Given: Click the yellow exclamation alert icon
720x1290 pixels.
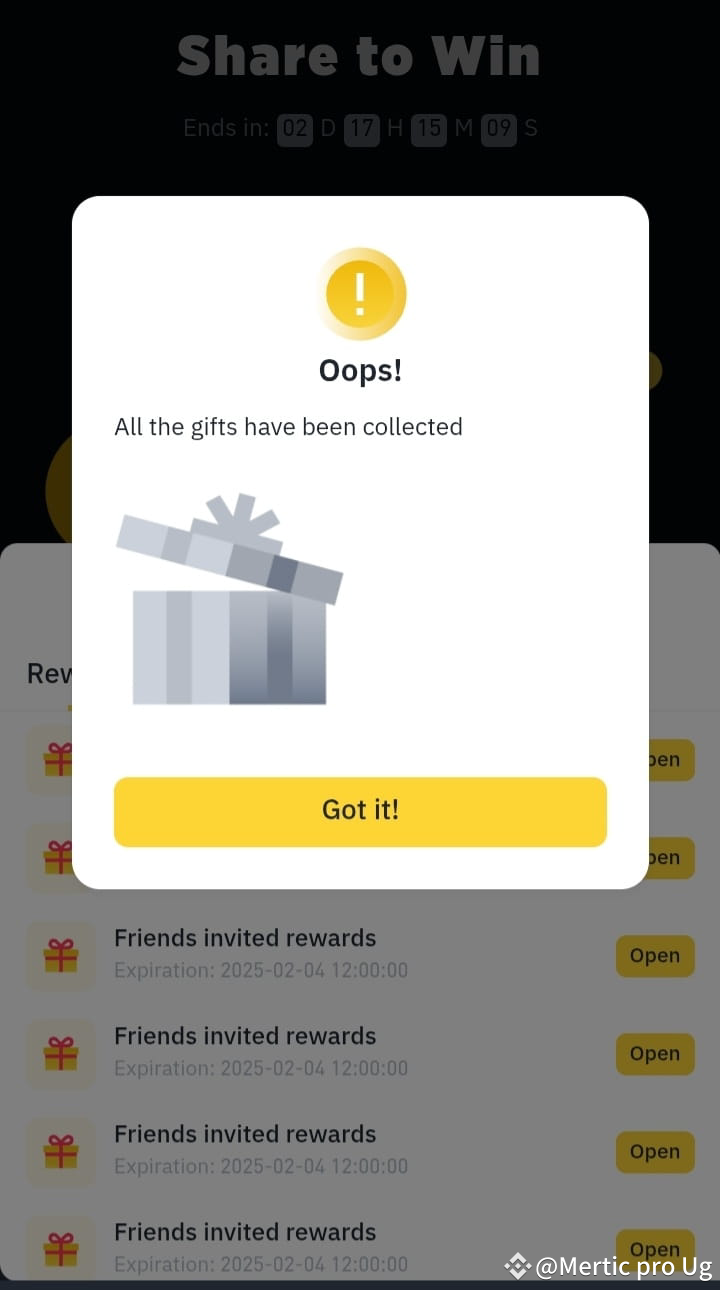Looking at the screenshot, I should tap(360, 292).
